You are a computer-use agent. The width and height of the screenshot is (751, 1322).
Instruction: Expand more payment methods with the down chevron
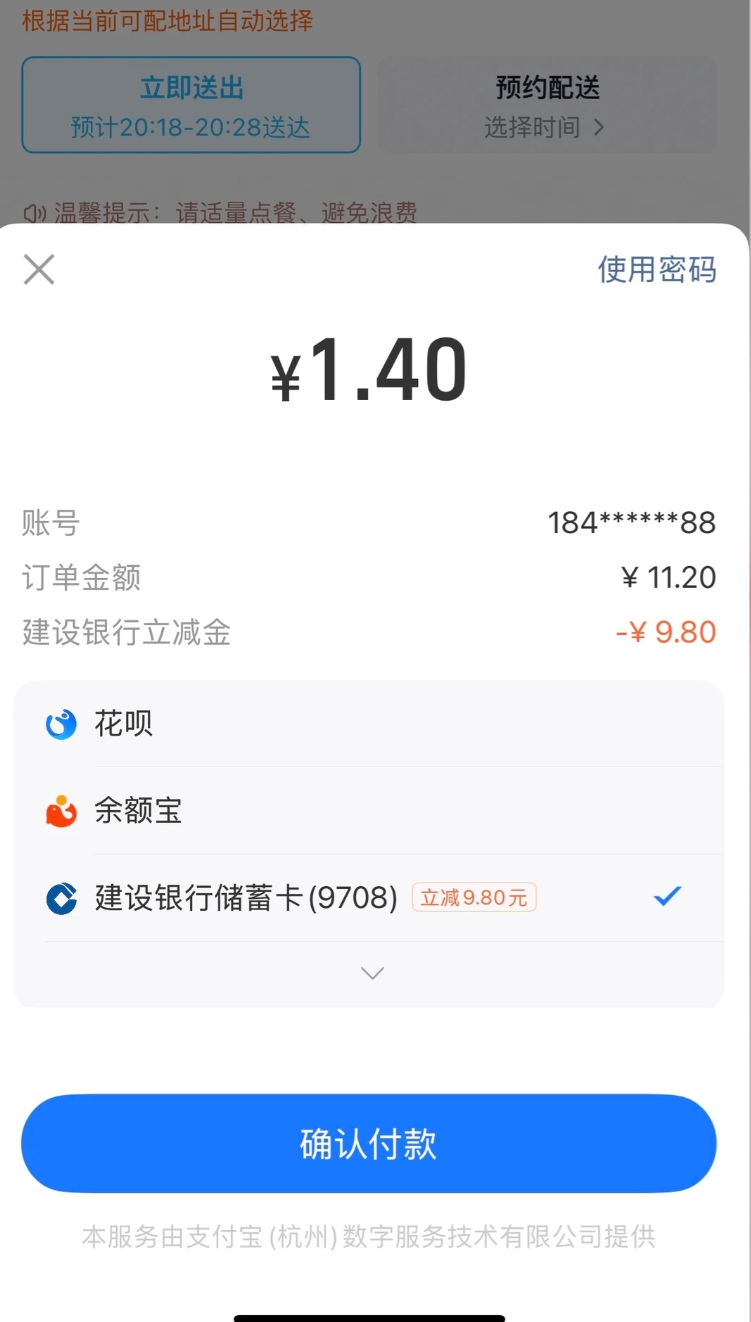click(x=371, y=972)
